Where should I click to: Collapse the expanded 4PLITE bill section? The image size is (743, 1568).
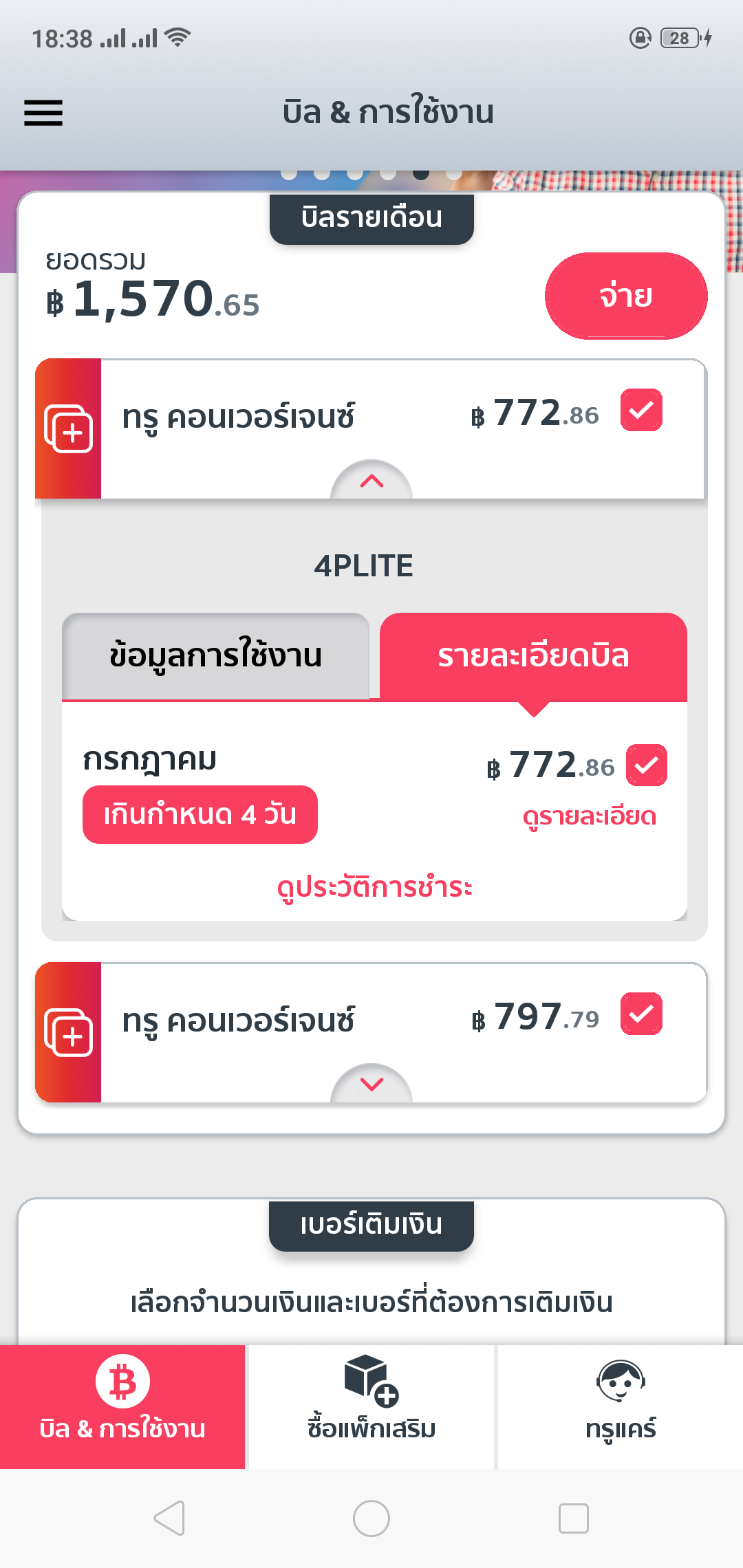coord(371,481)
